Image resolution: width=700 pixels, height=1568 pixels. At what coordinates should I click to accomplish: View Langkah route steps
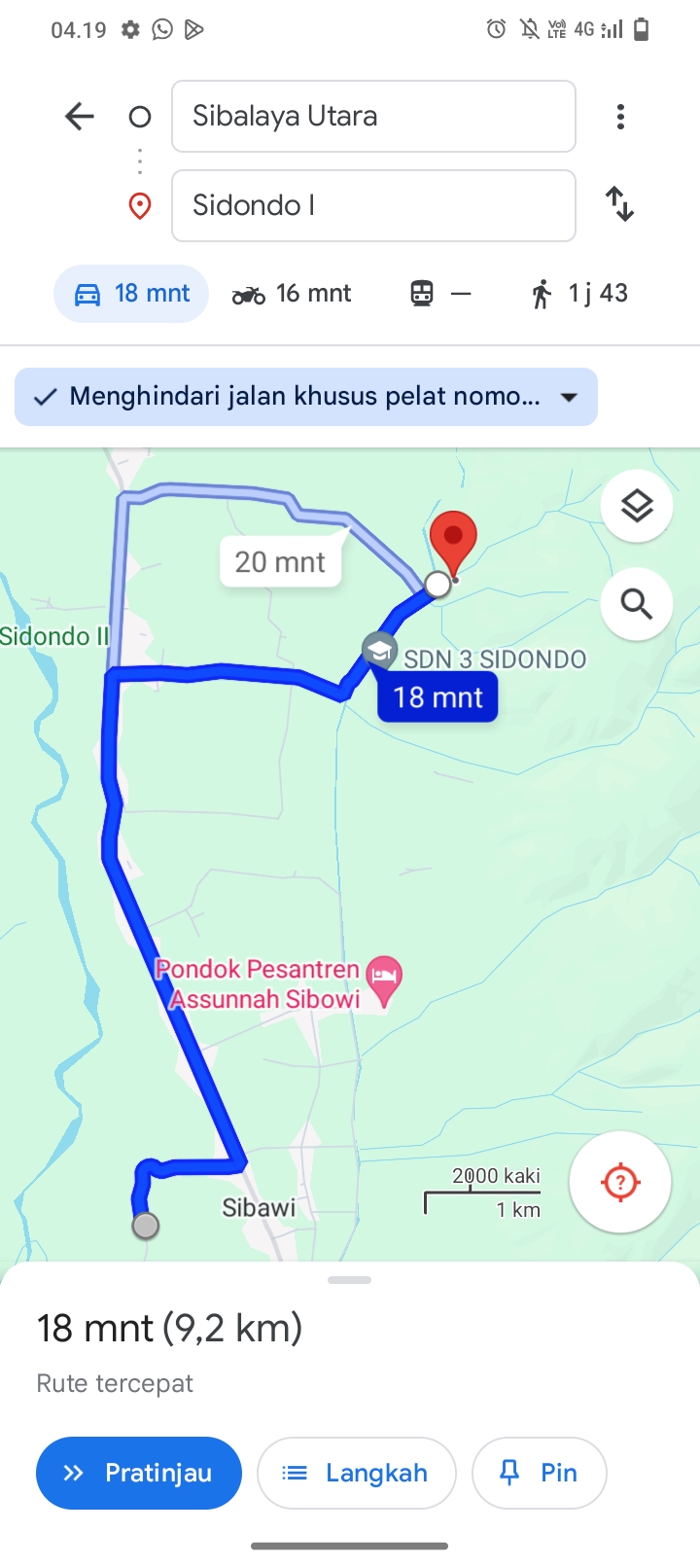click(356, 1473)
